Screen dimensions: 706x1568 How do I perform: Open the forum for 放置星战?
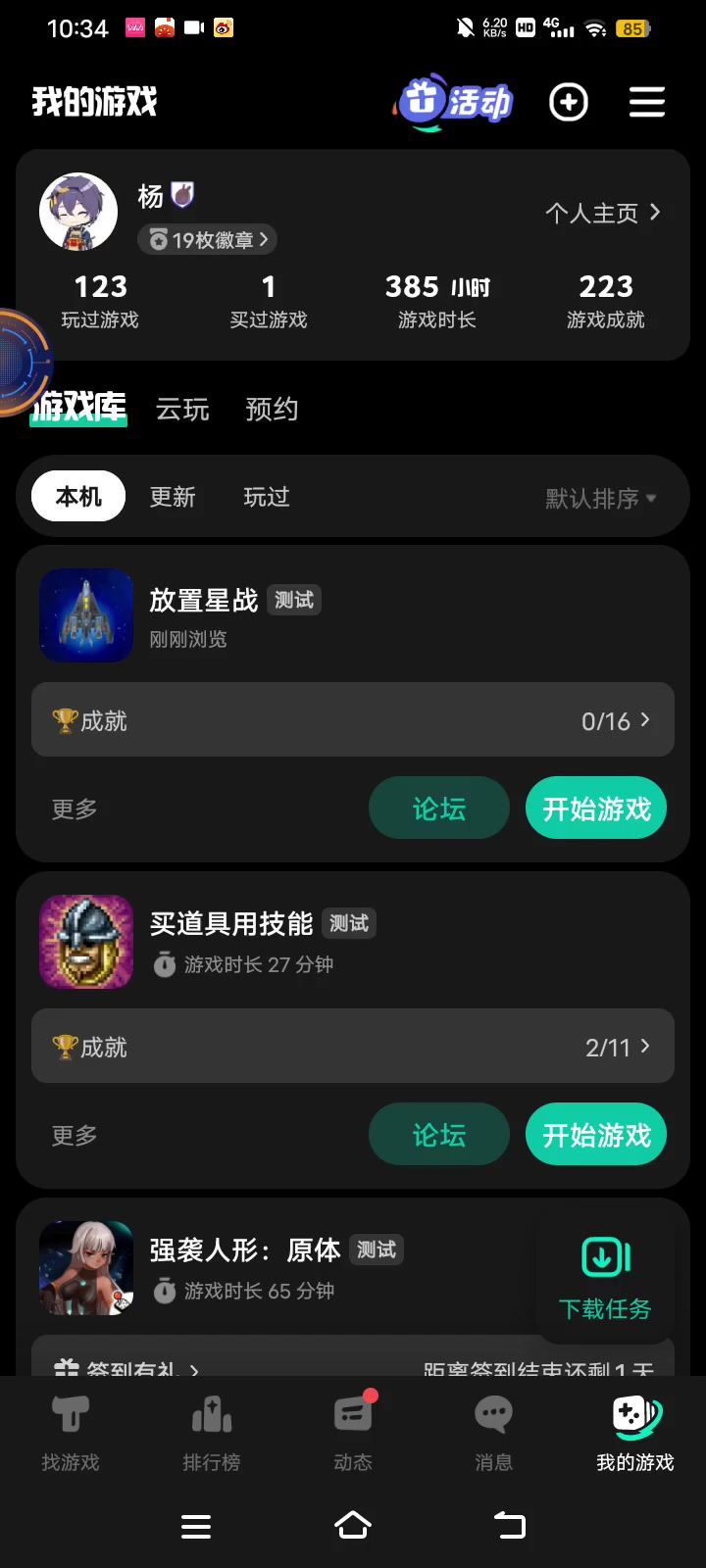tap(438, 808)
